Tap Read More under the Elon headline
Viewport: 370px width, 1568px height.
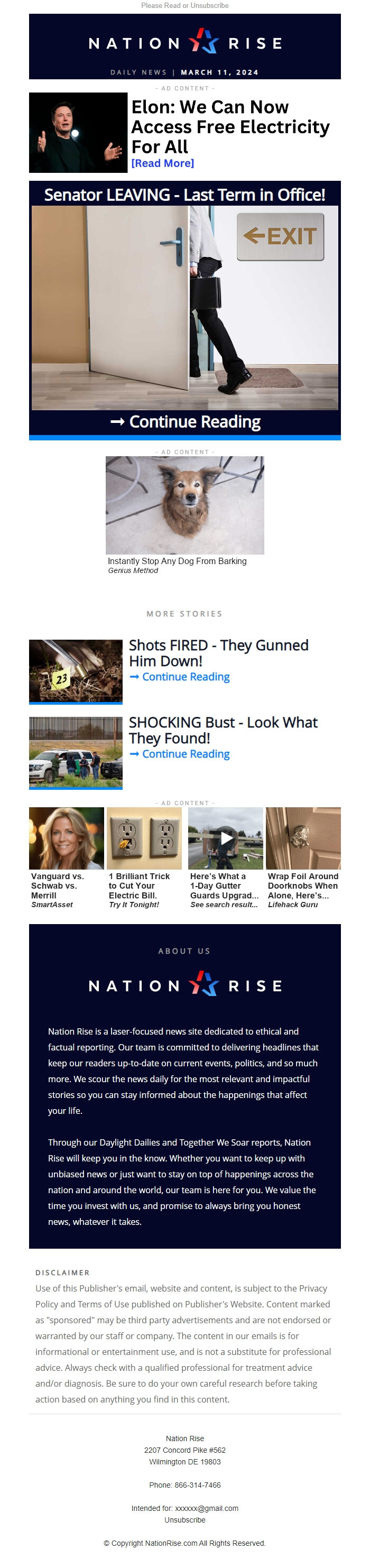pyautogui.click(x=162, y=163)
